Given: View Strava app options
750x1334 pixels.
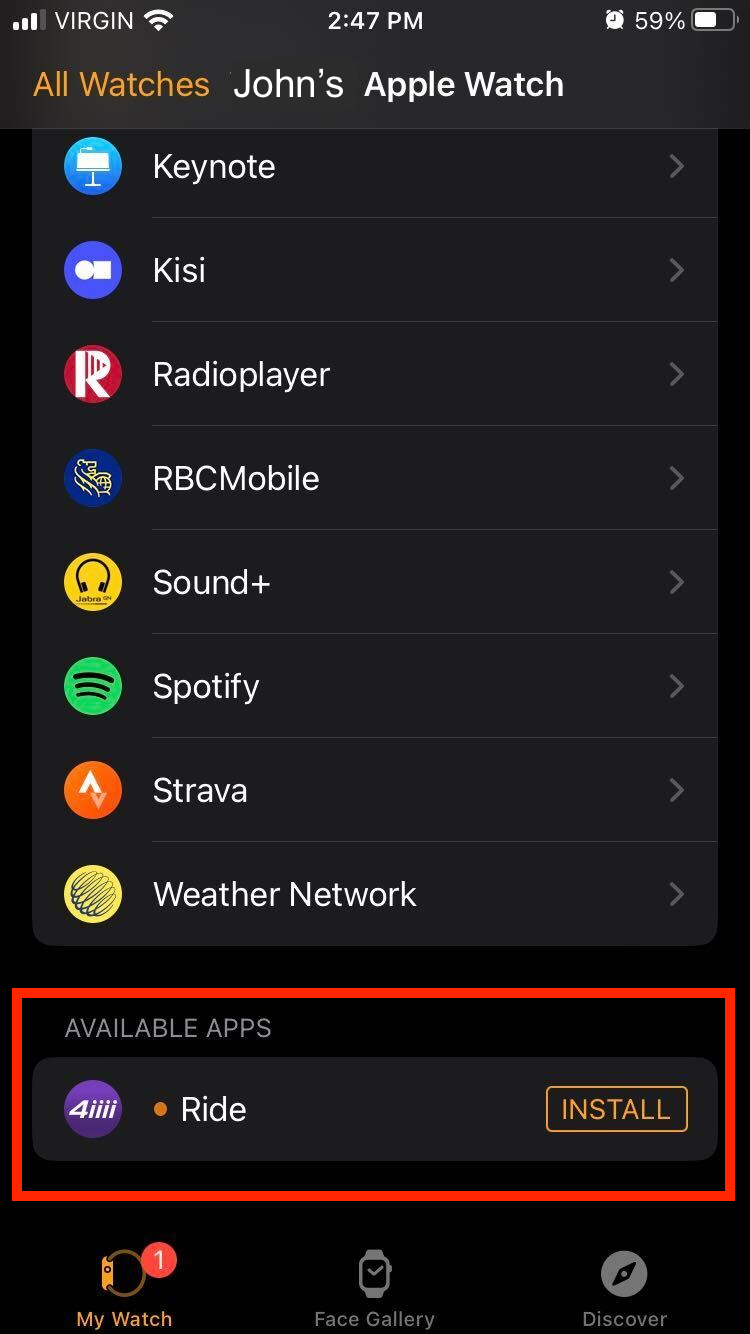Looking at the screenshot, I should coord(375,790).
